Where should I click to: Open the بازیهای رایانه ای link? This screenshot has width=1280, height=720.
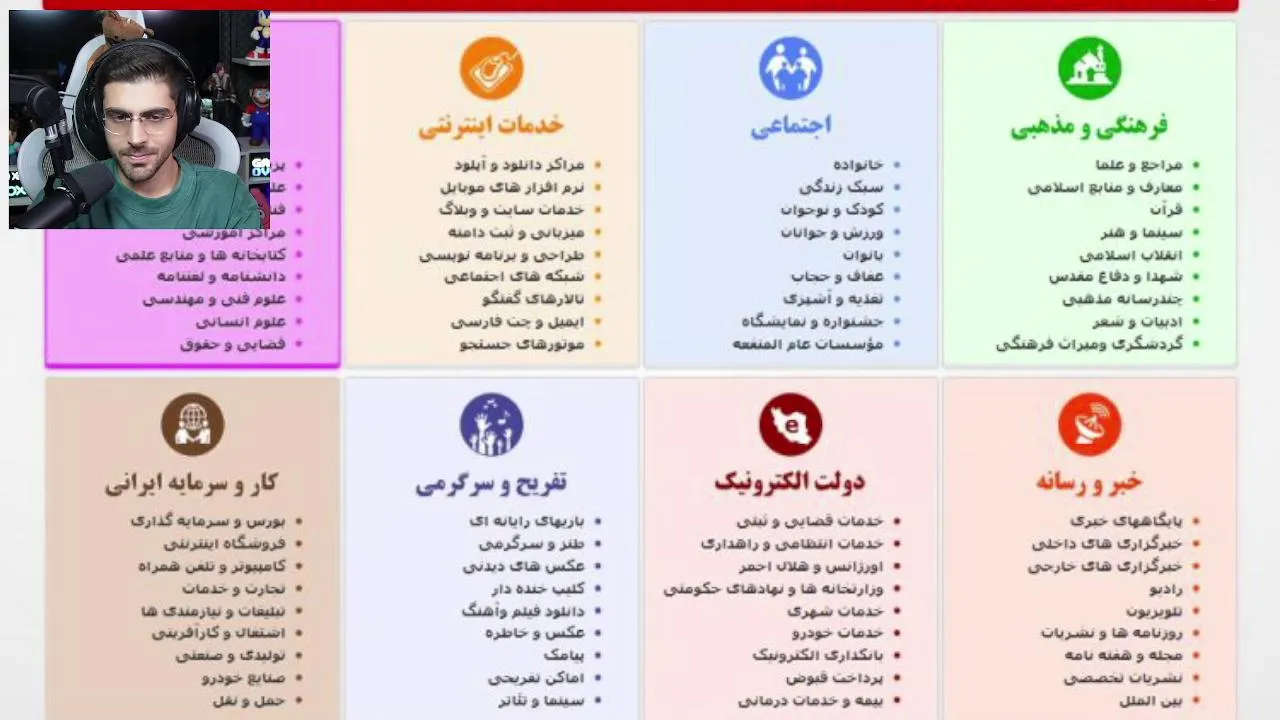point(526,521)
